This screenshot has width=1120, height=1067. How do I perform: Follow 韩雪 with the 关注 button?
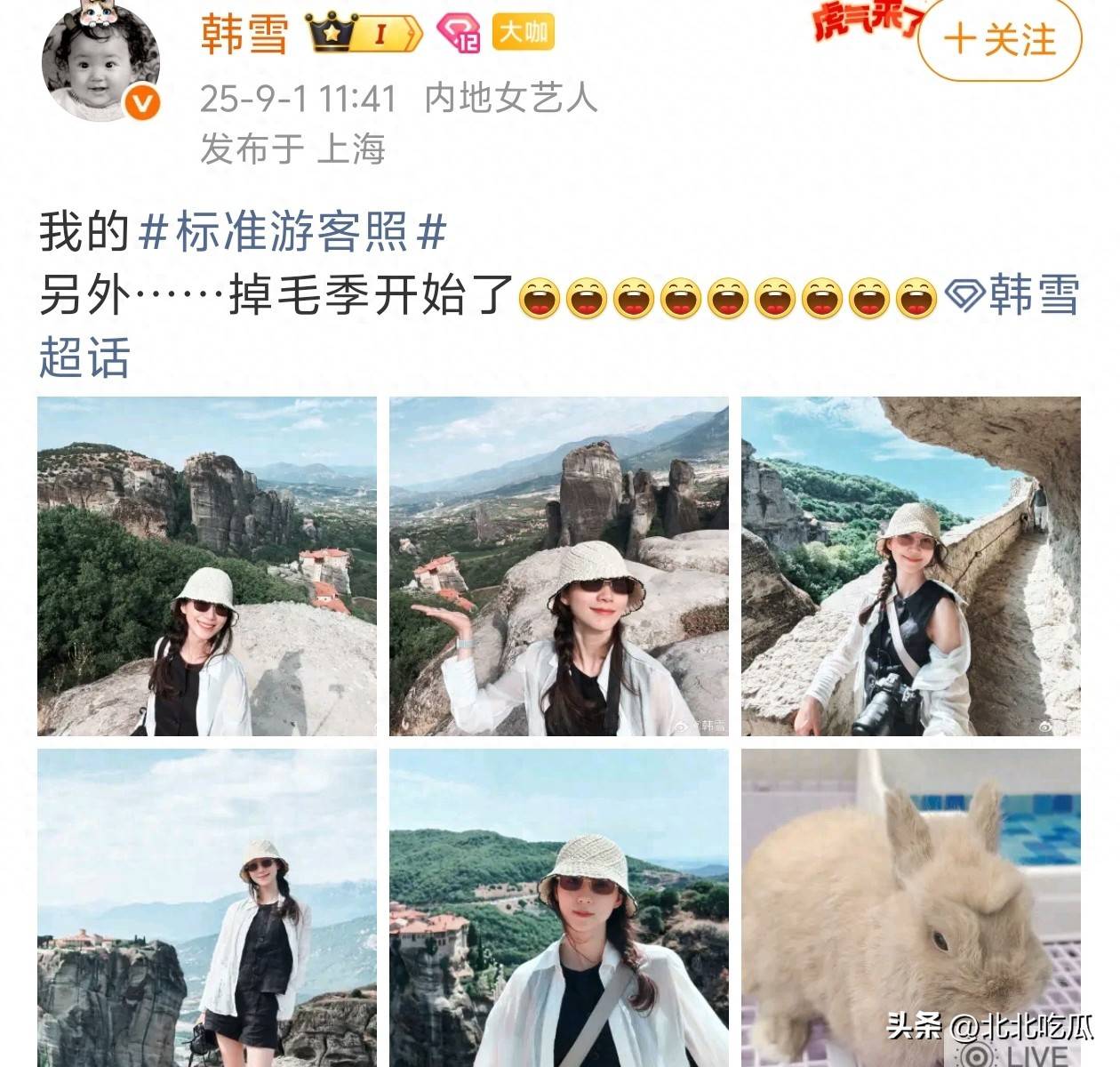pos(999,40)
